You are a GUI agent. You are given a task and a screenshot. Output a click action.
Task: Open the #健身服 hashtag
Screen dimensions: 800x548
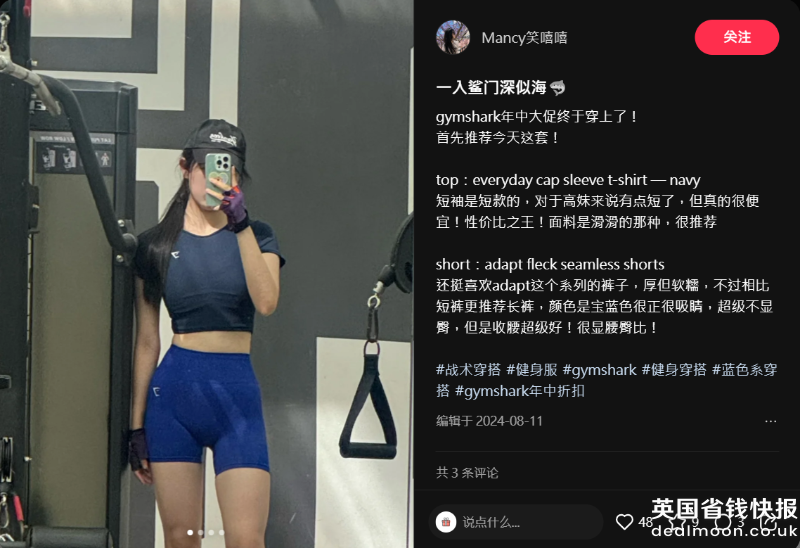[531, 370]
